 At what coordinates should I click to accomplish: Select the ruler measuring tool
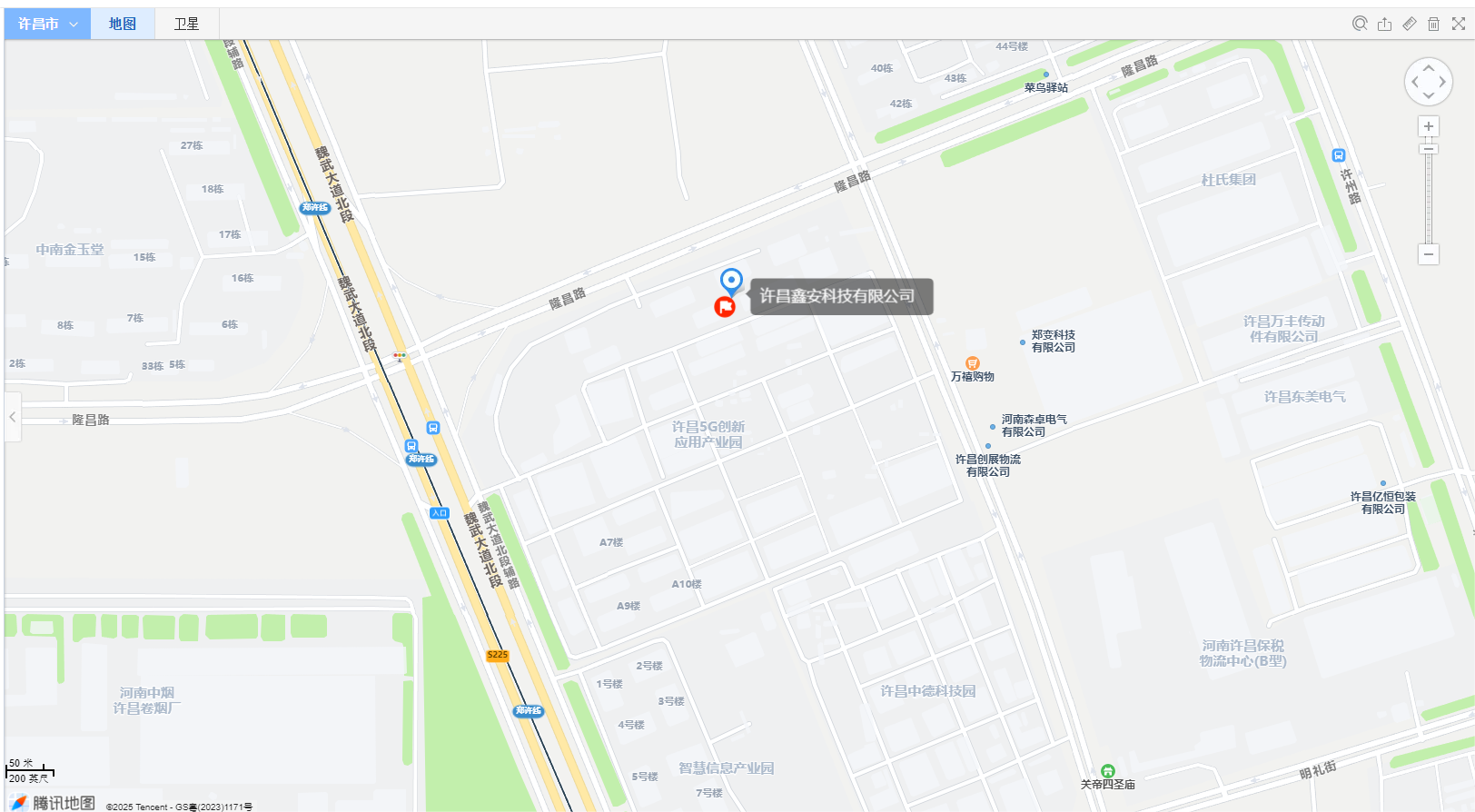tap(1409, 24)
